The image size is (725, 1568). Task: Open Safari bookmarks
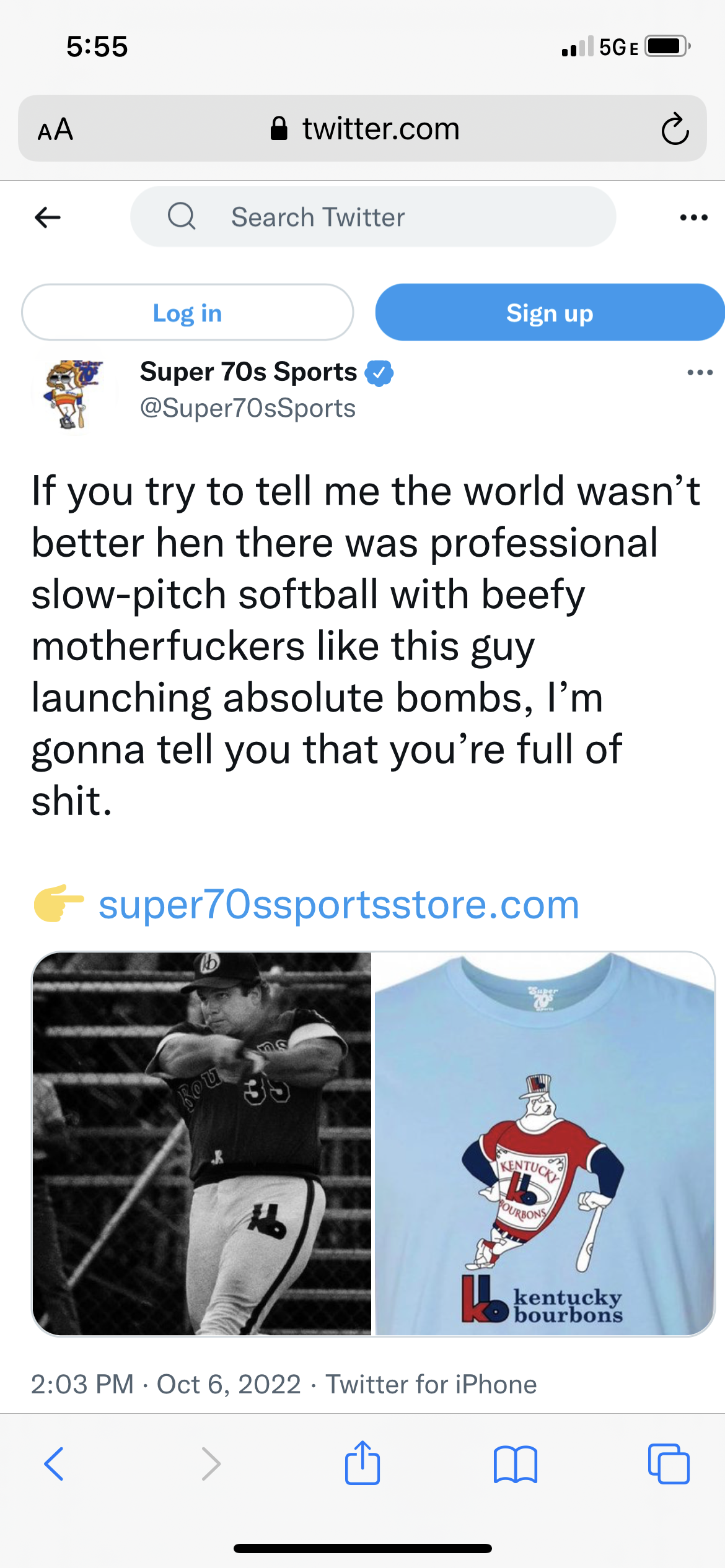(x=516, y=1464)
